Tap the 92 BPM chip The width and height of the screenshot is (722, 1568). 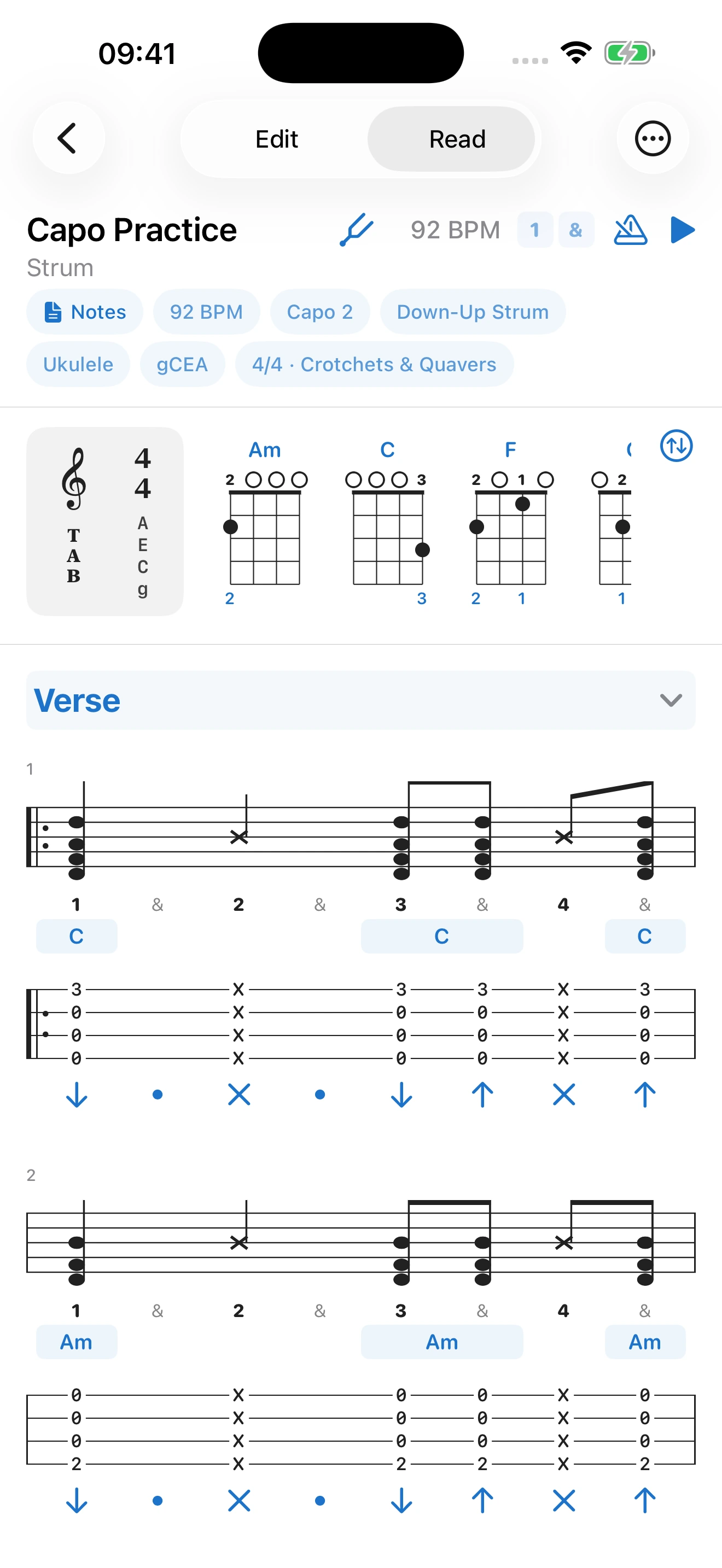[206, 312]
